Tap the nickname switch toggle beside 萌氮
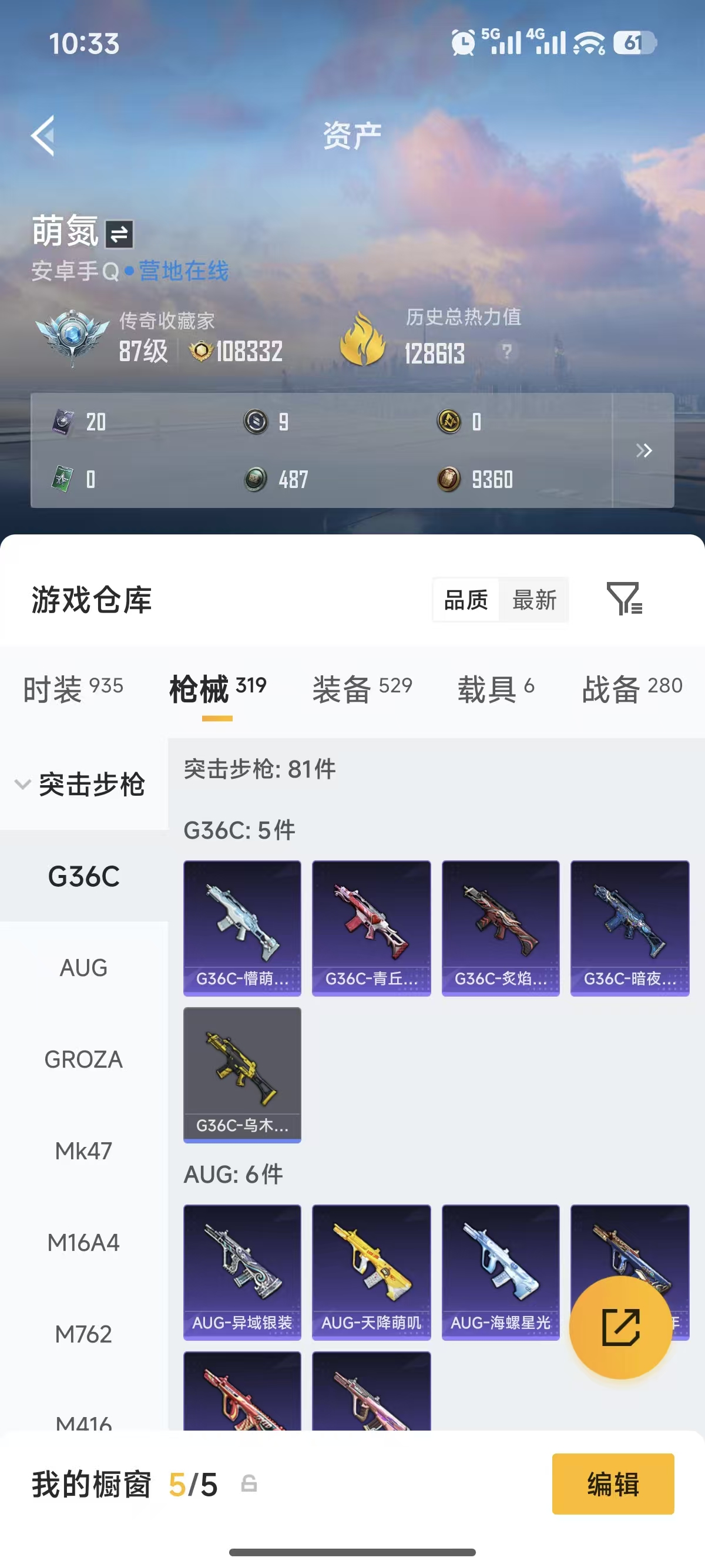This screenshot has height=1568, width=705. tap(119, 234)
